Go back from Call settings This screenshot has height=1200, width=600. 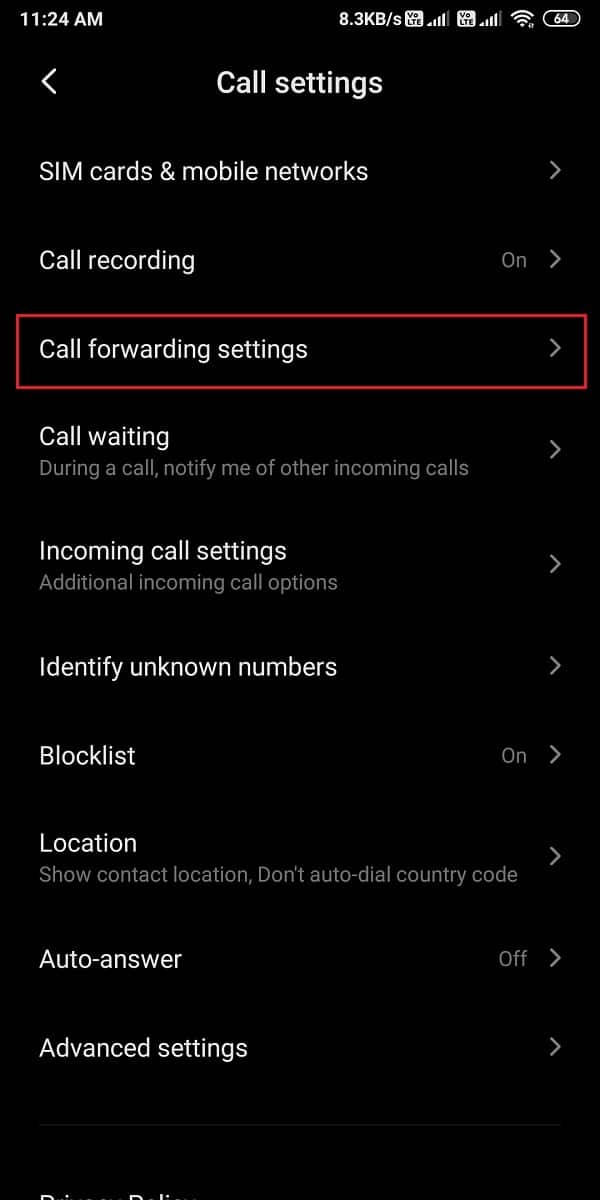point(50,82)
